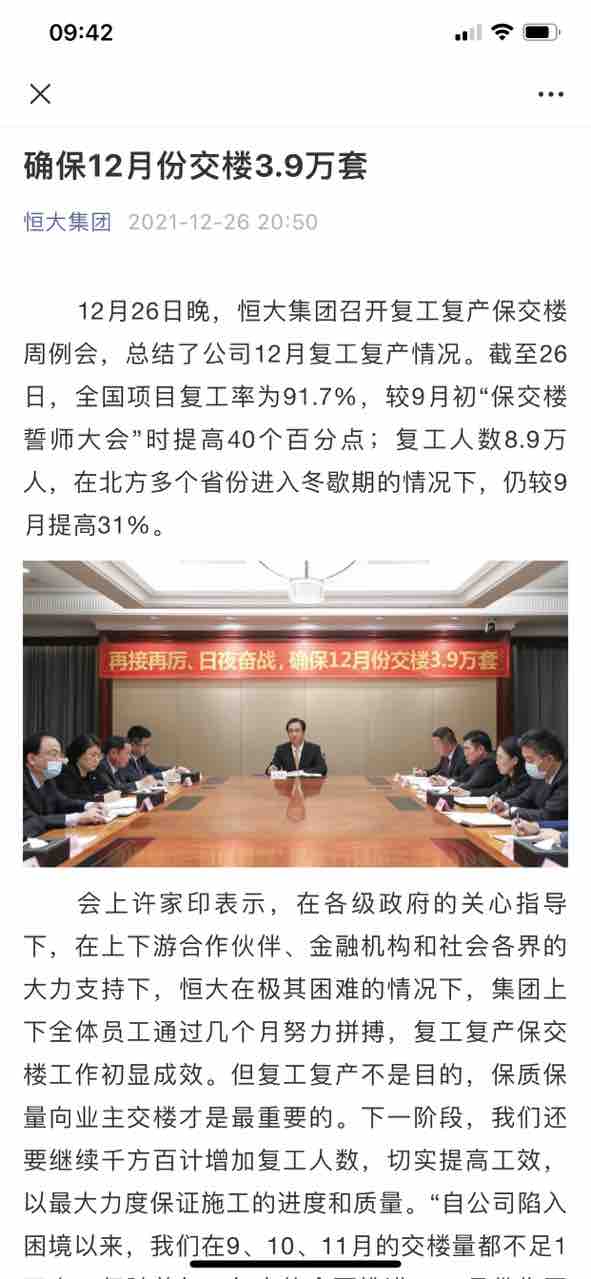View the meeting photo in the article
The height and width of the screenshot is (1279, 591).
pyautogui.click(x=295, y=713)
